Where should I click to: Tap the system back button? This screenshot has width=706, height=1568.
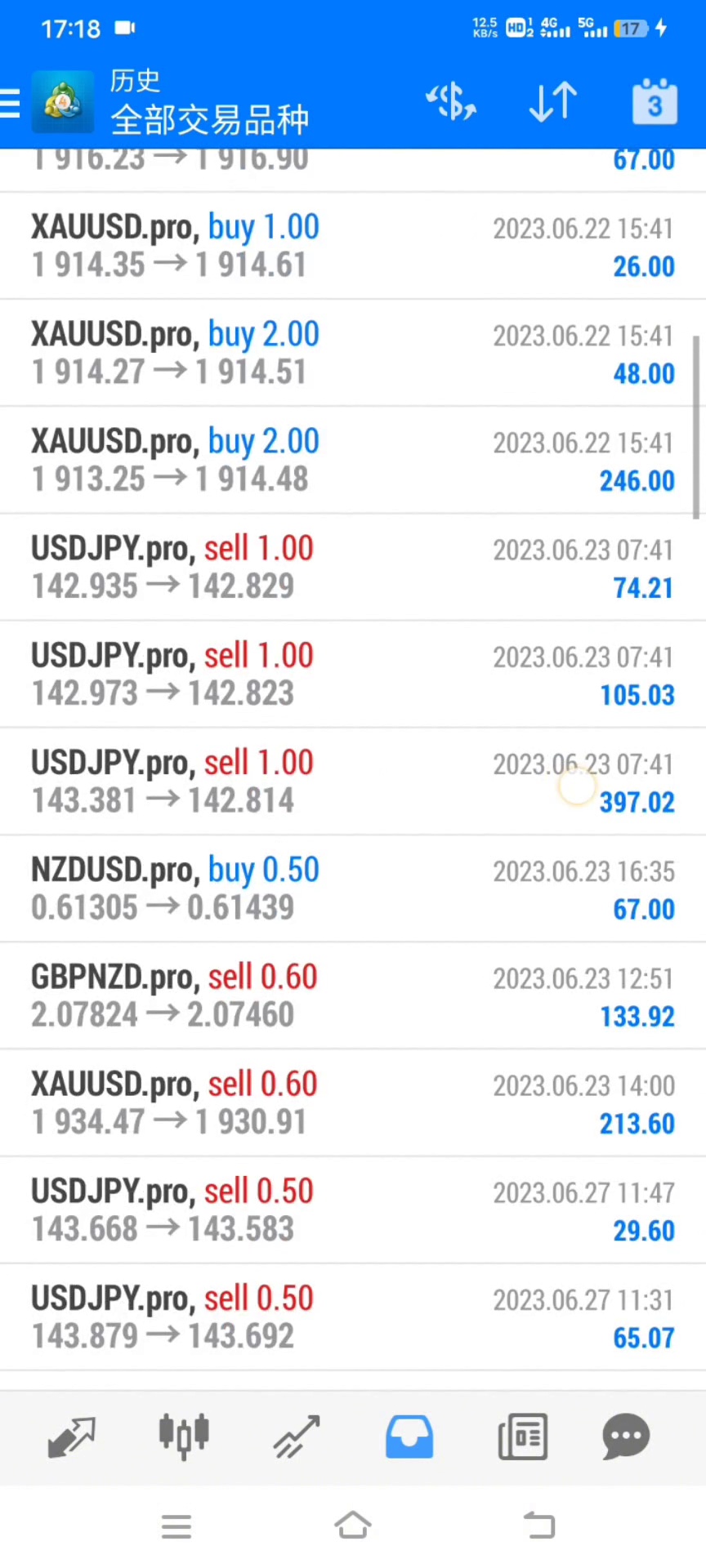(x=539, y=1525)
